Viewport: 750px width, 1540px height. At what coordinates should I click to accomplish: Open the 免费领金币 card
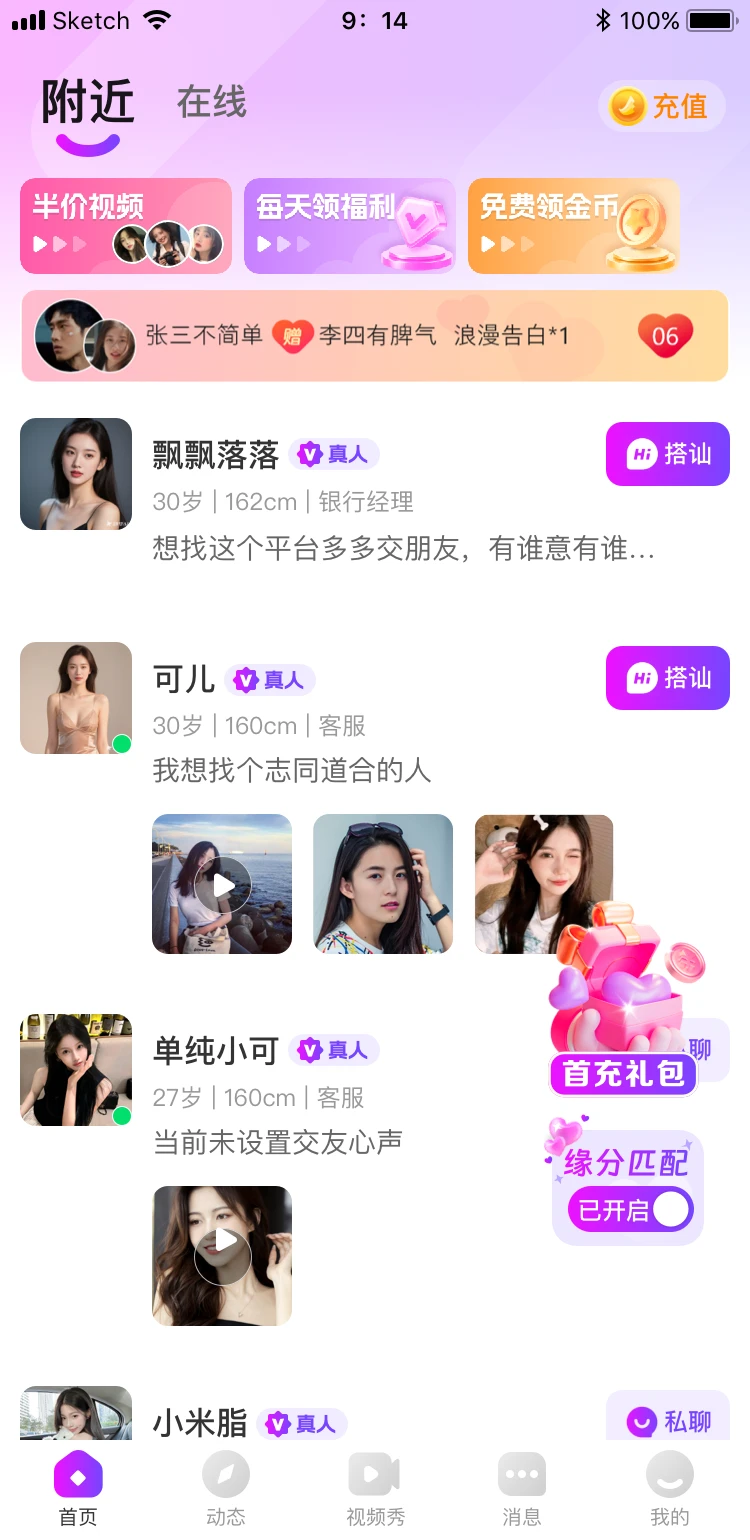[573, 226]
